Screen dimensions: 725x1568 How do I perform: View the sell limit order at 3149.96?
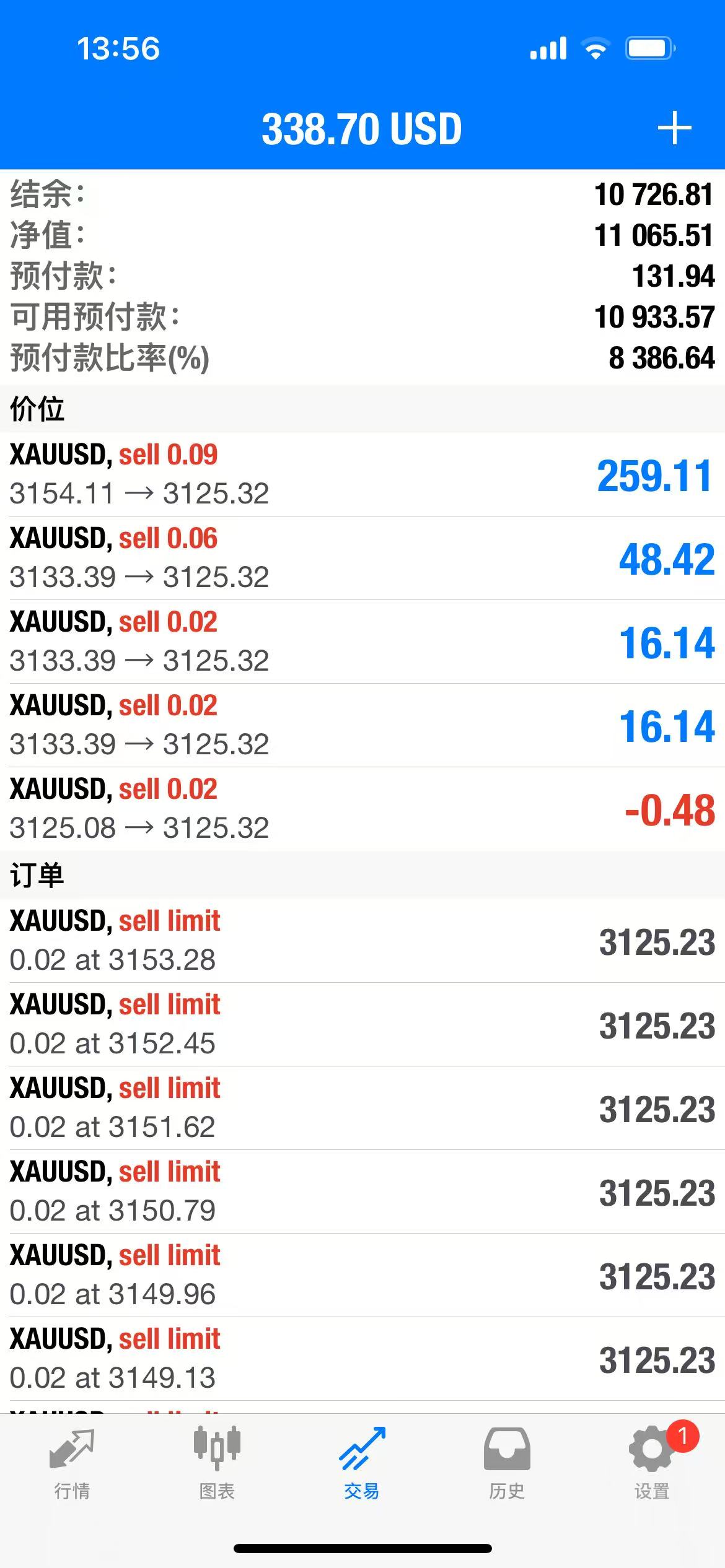[x=362, y=1275]
